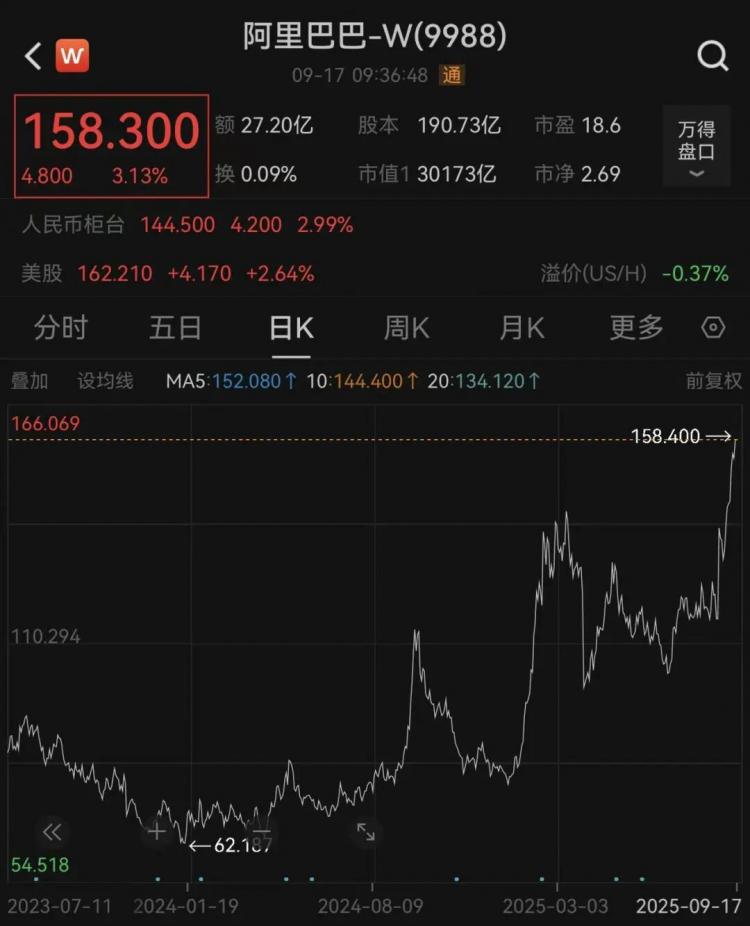The height and width of the screenshot is (926, 750).
Task: Switch to the 五日 chart tab
Action: point(175,328)
